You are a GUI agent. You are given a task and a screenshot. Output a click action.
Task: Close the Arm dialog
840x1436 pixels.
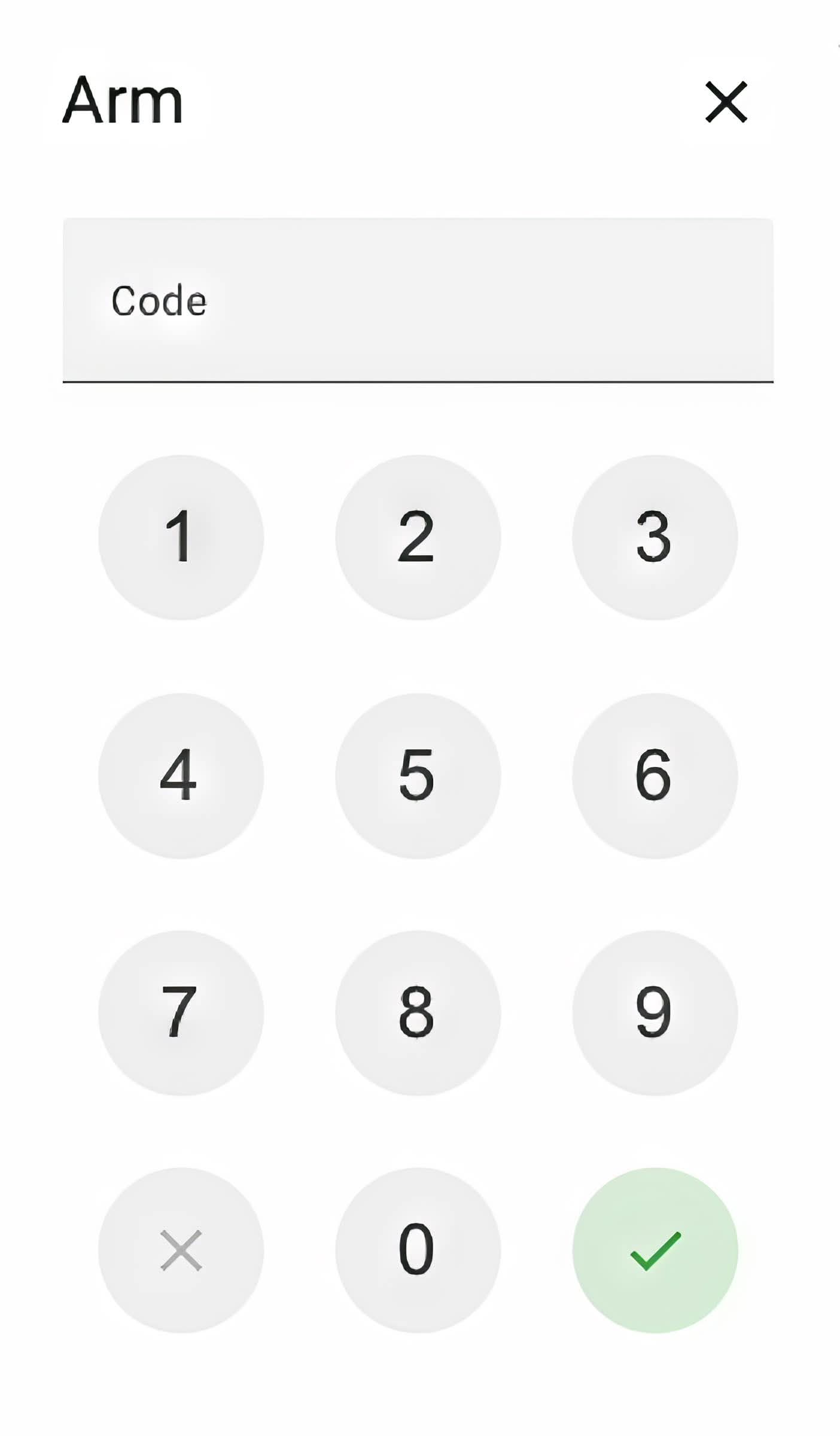tap(726, 102)
